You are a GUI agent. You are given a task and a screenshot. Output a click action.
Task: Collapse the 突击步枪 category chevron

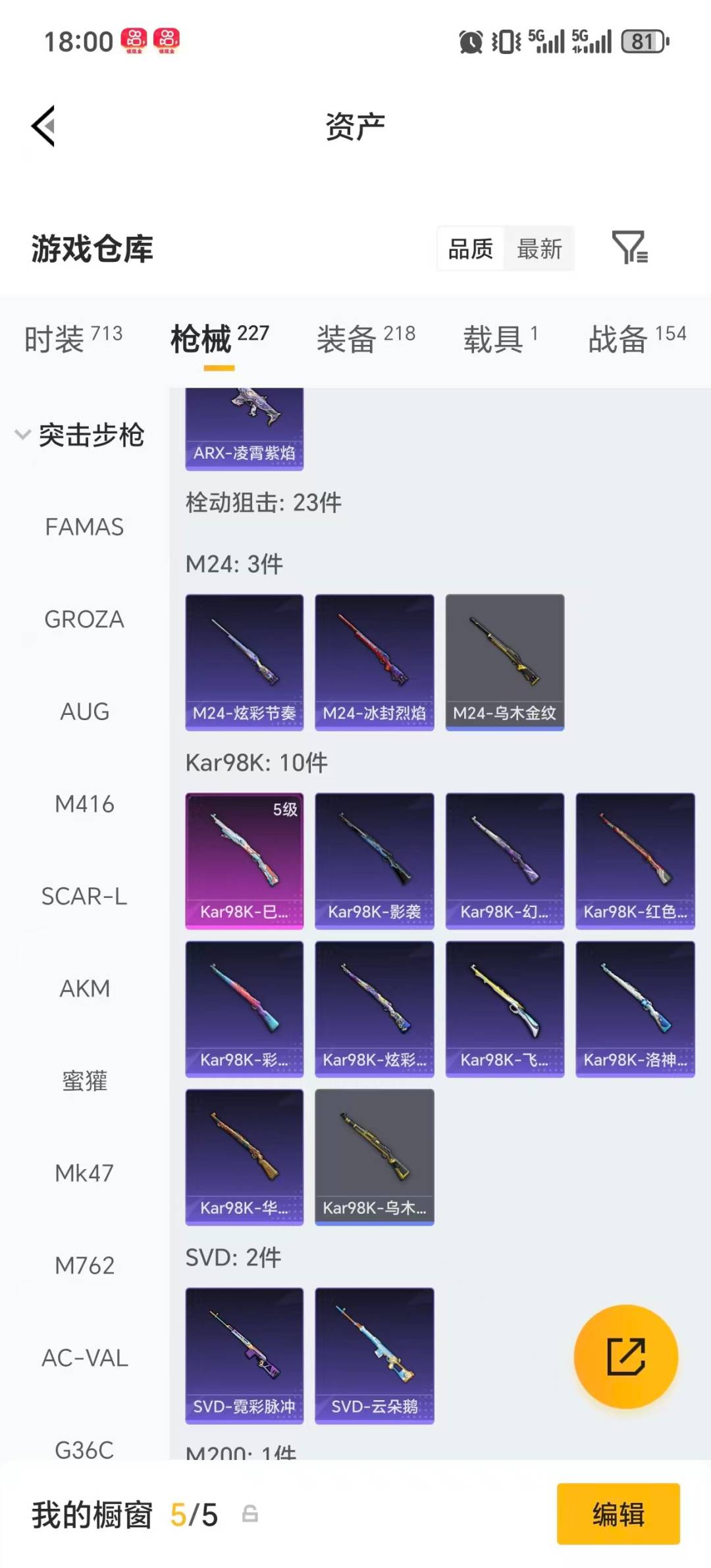pyautogui.click(x=22, y=434)
